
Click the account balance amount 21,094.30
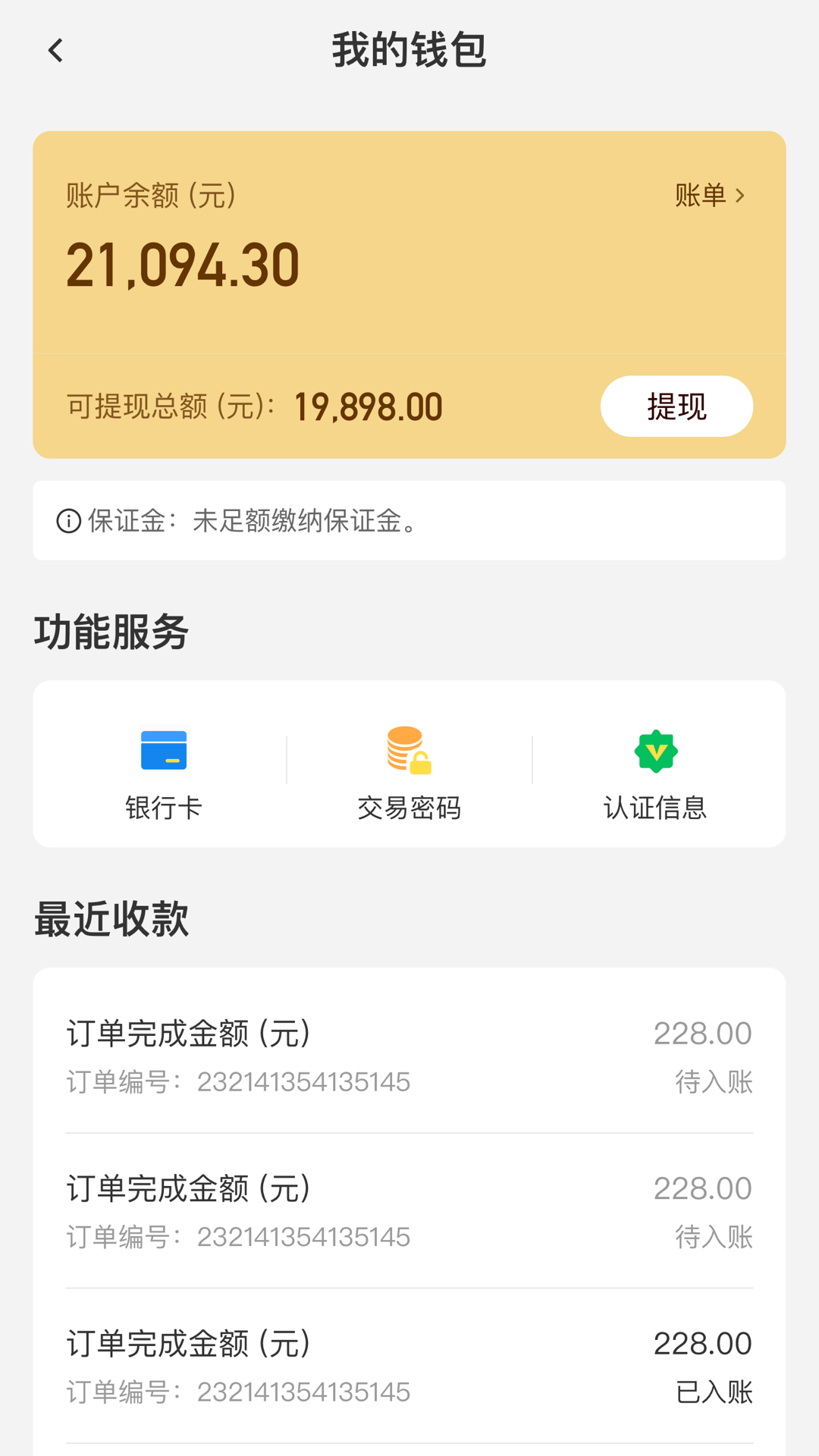click(x=182, y=263)
